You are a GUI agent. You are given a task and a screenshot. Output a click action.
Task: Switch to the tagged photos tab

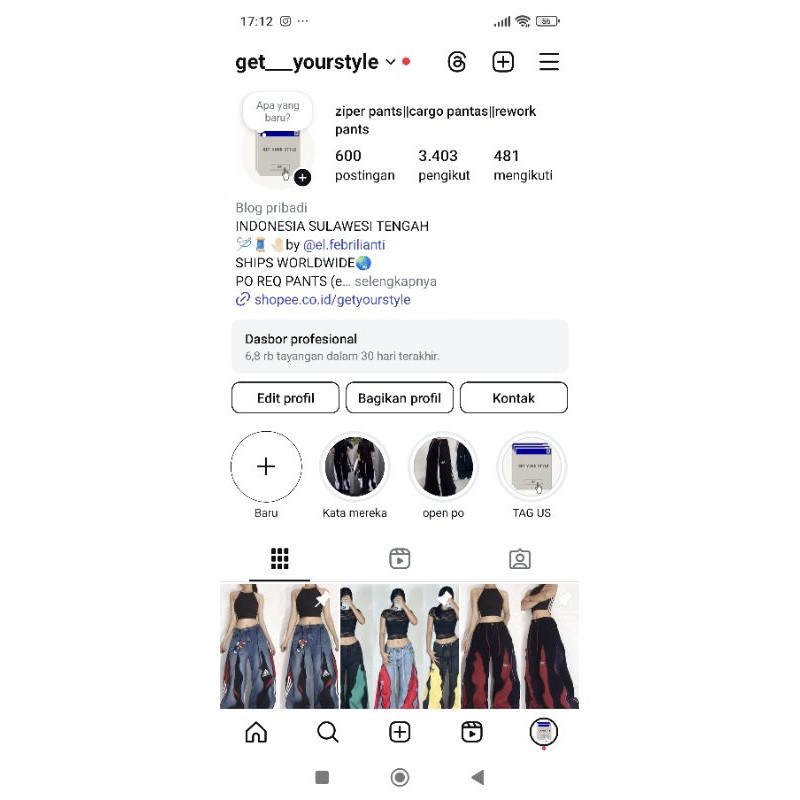(519, 559)
